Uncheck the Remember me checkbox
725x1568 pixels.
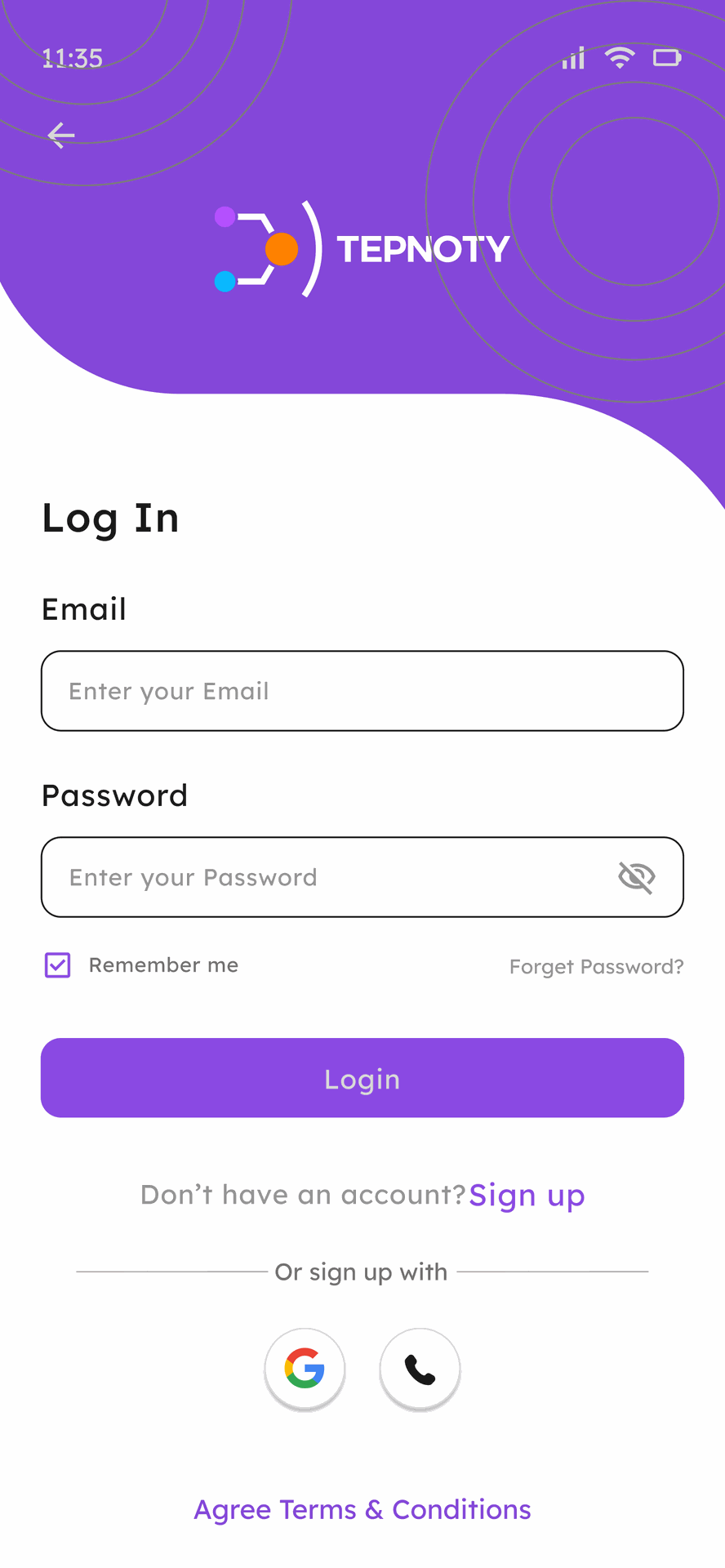[57, 965]
